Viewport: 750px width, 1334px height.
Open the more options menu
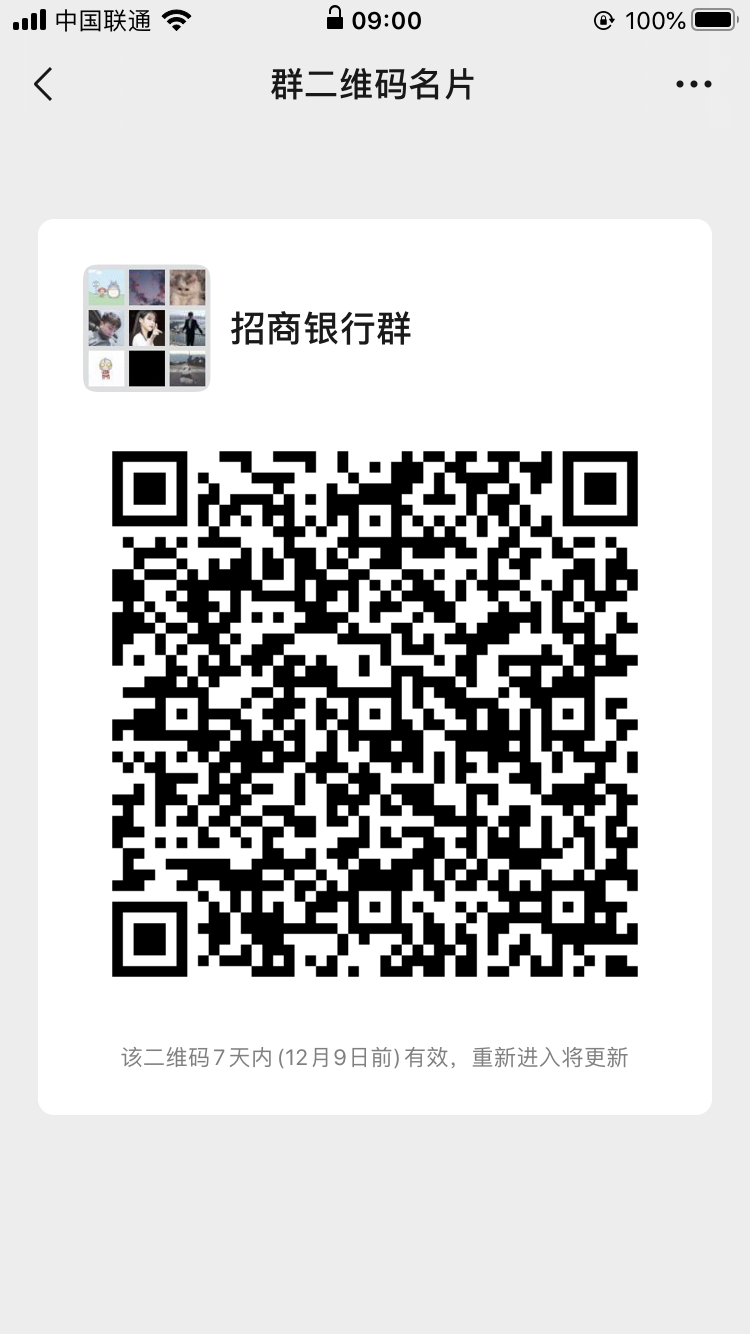692,84
